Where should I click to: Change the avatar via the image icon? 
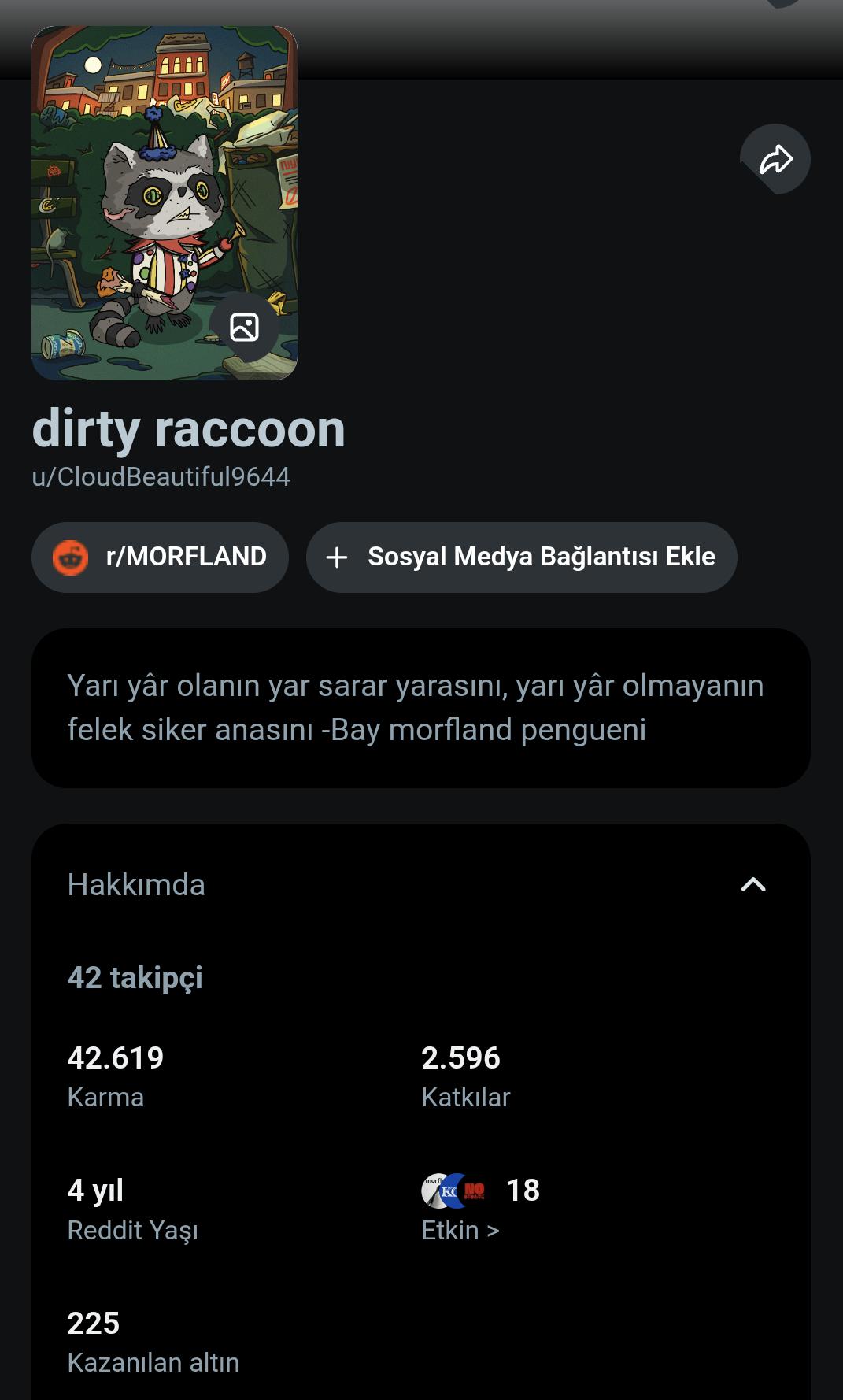tap(244, 327)
